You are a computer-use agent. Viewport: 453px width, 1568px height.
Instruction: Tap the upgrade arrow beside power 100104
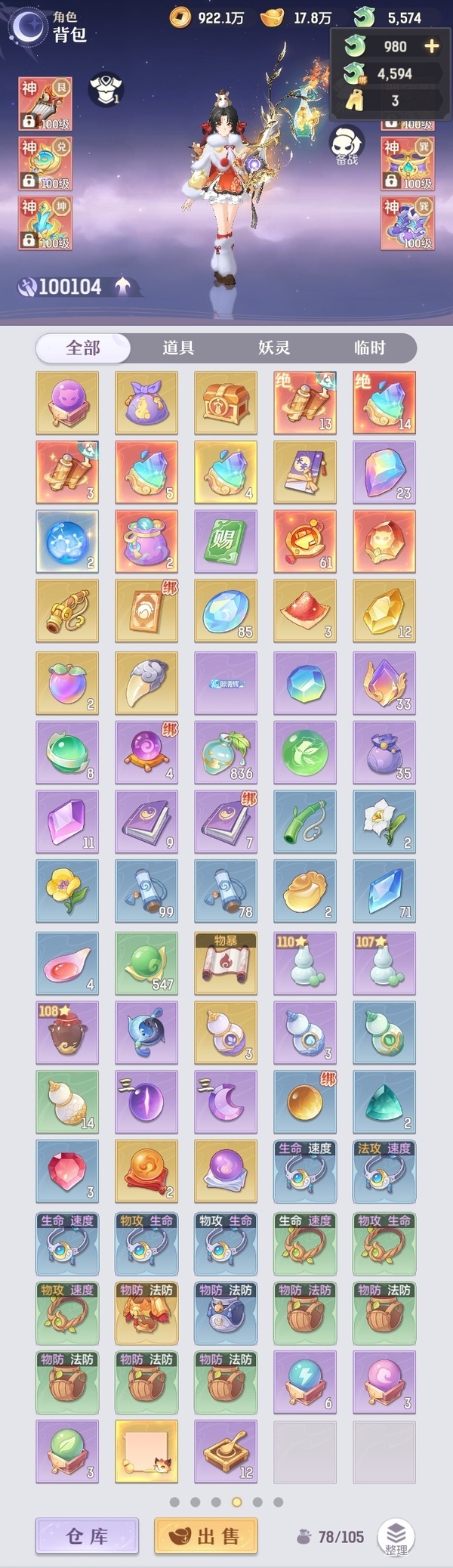122,286
